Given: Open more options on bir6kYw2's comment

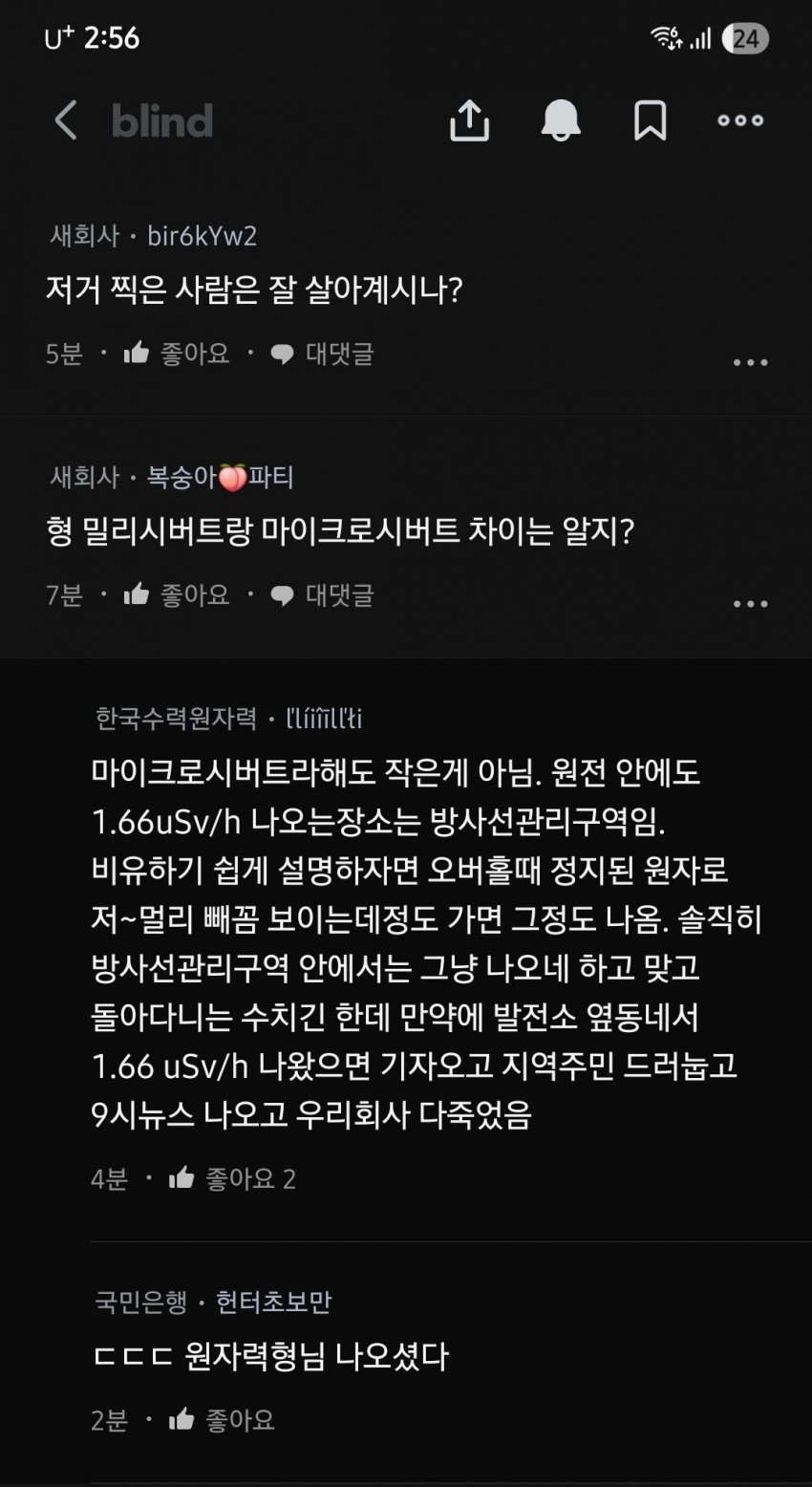Looking at the screenshot, I should pos(750,363).
